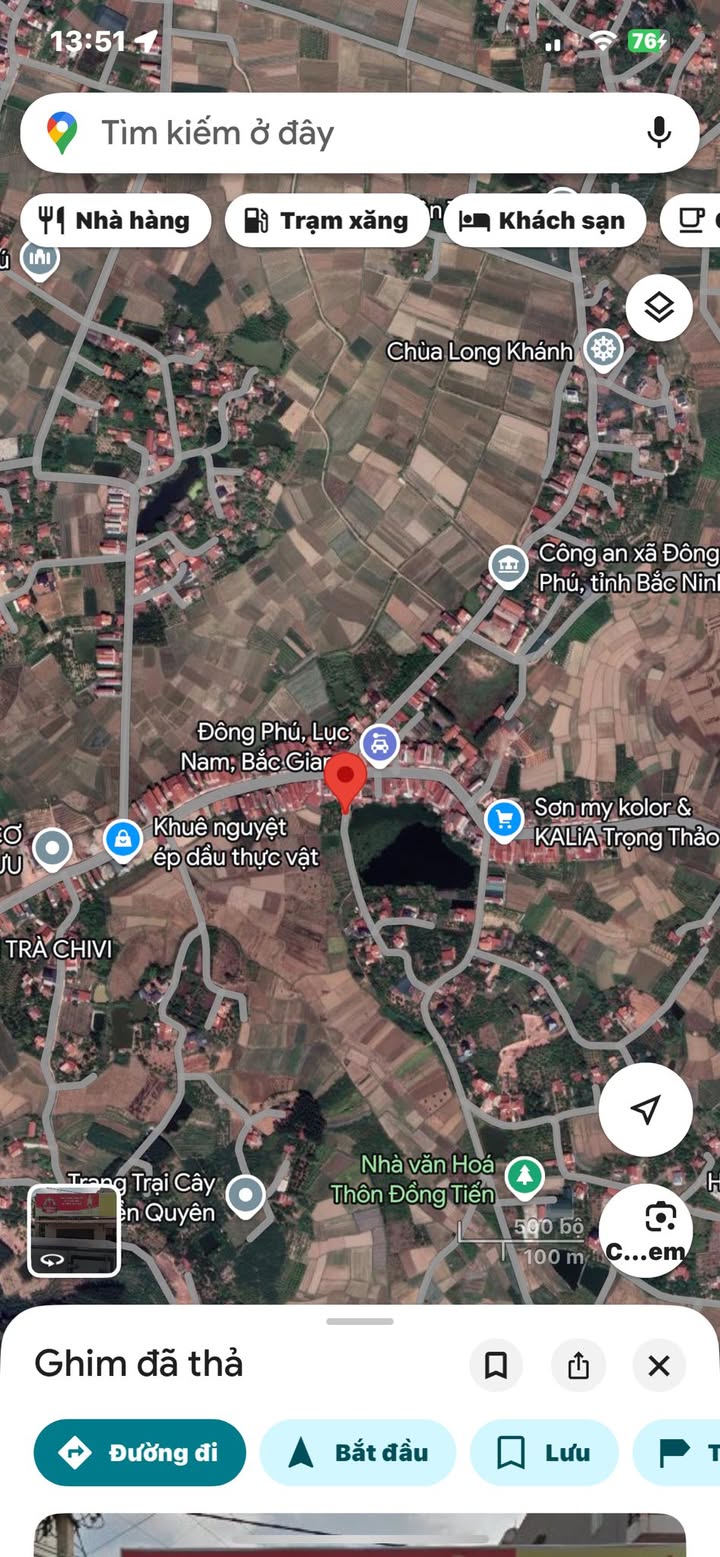This screenshot has width=720, height=1557.
Task: Tap the Lưu button
Action: [x=544, y=1452]
